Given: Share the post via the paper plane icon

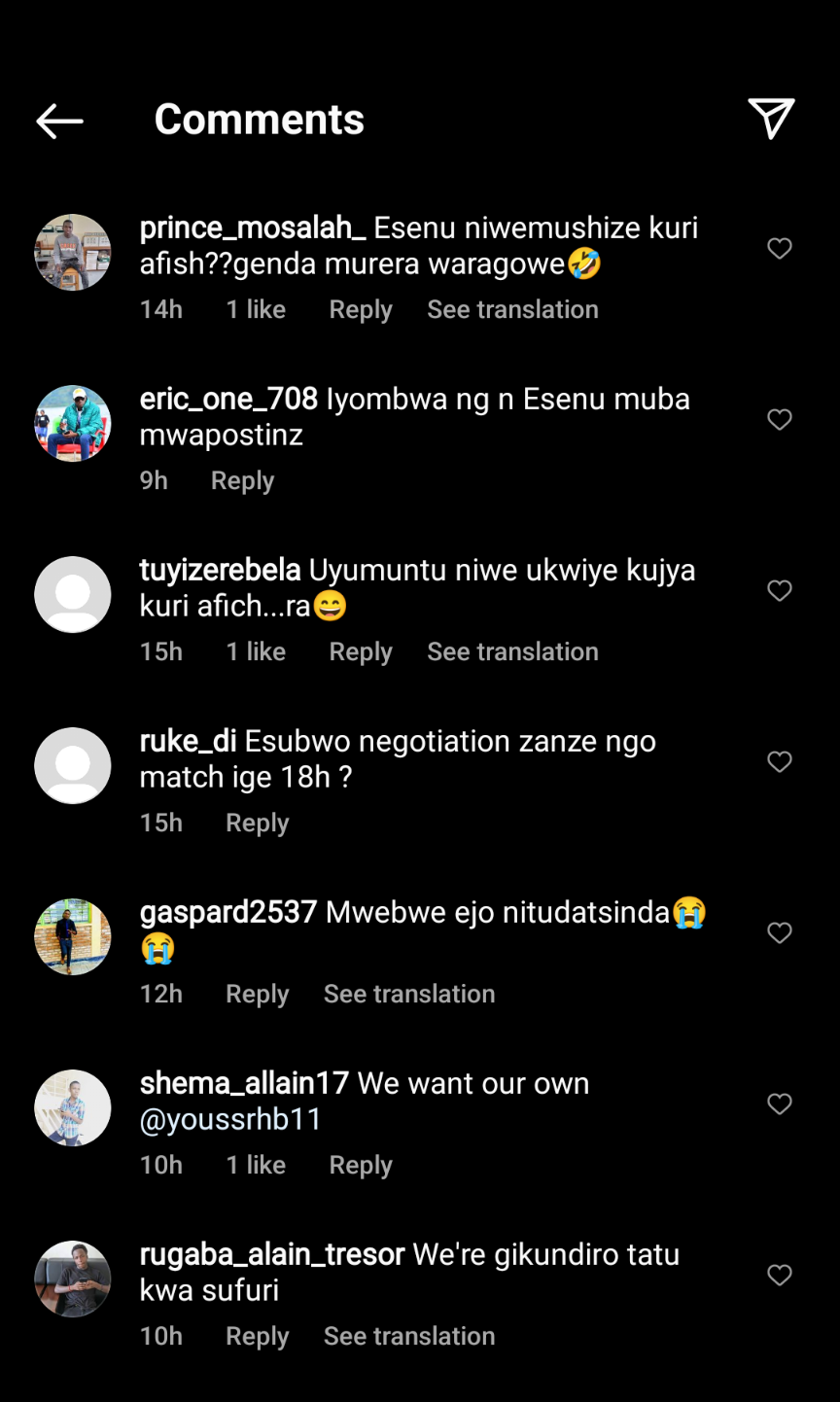Looking at the screenshot, I should click(771, 119).
